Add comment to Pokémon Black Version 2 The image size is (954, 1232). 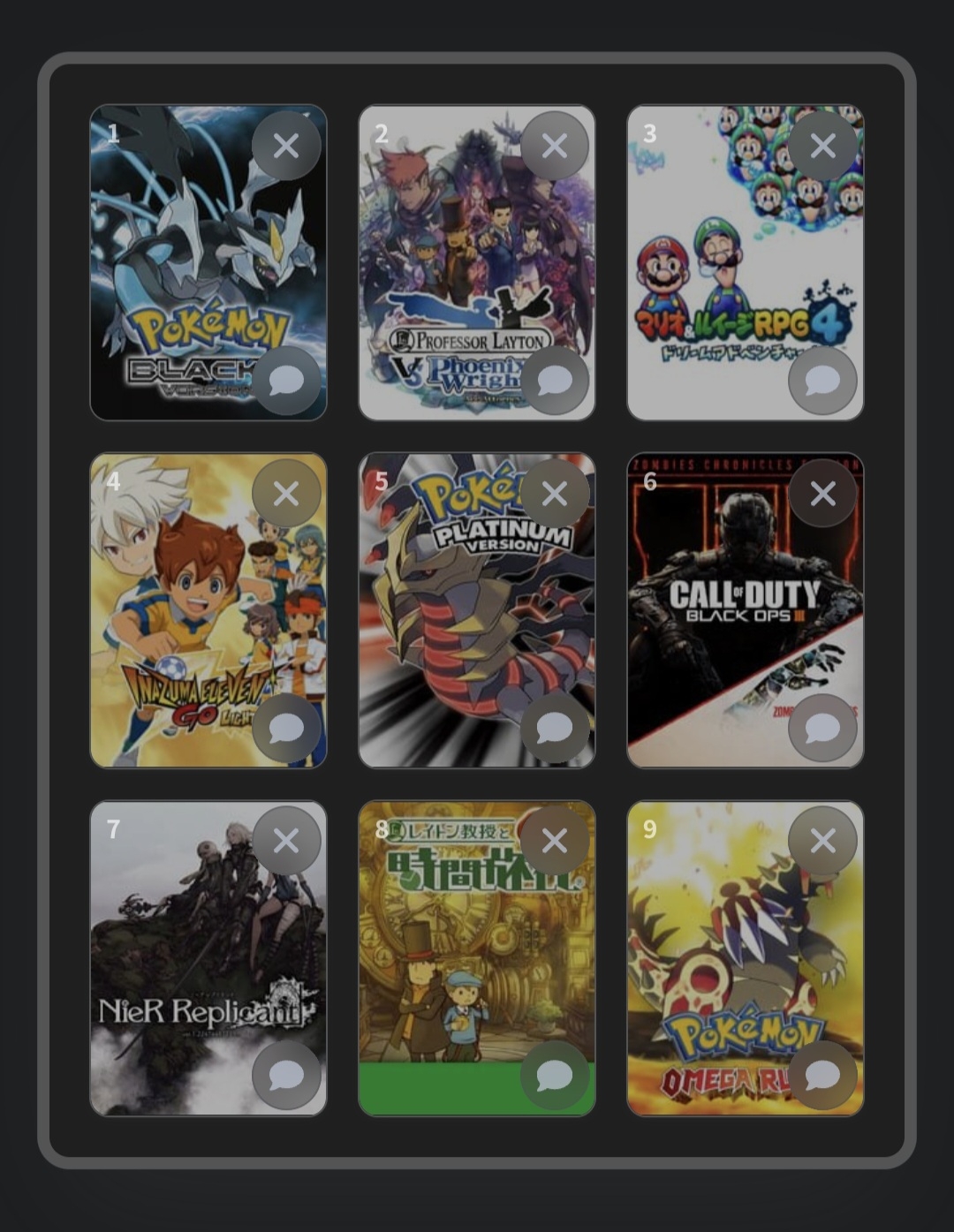click(286, 381)
